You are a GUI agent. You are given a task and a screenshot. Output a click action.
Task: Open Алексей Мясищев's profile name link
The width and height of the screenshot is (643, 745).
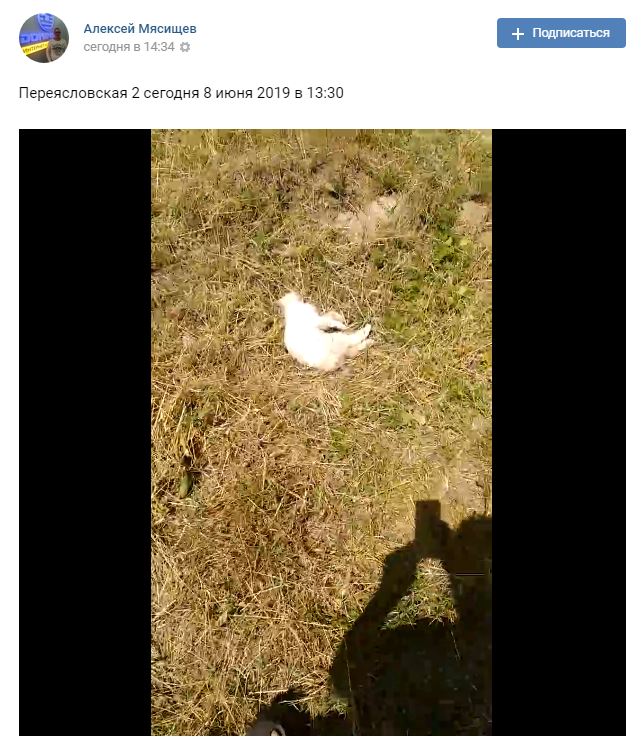pyautogui.click(x=140, y=29)
